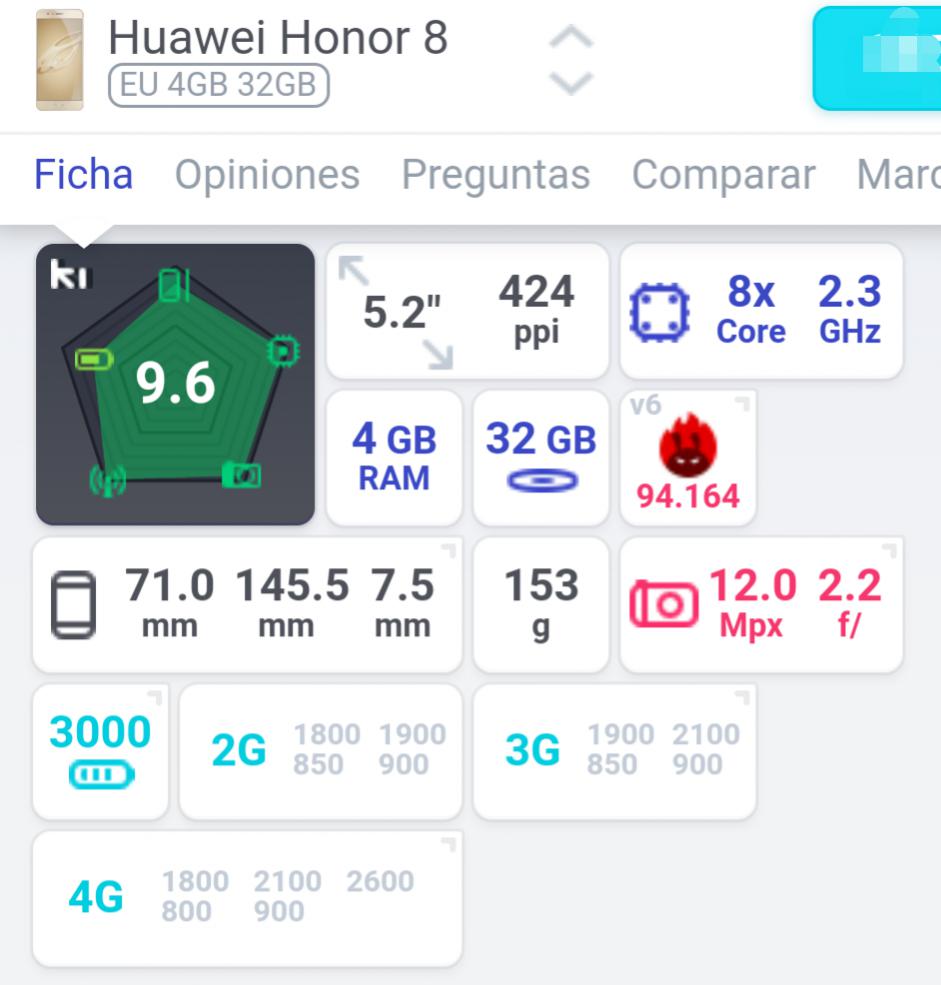Open the 3G bands card
The image size is (941, 985).
(614, 751)
